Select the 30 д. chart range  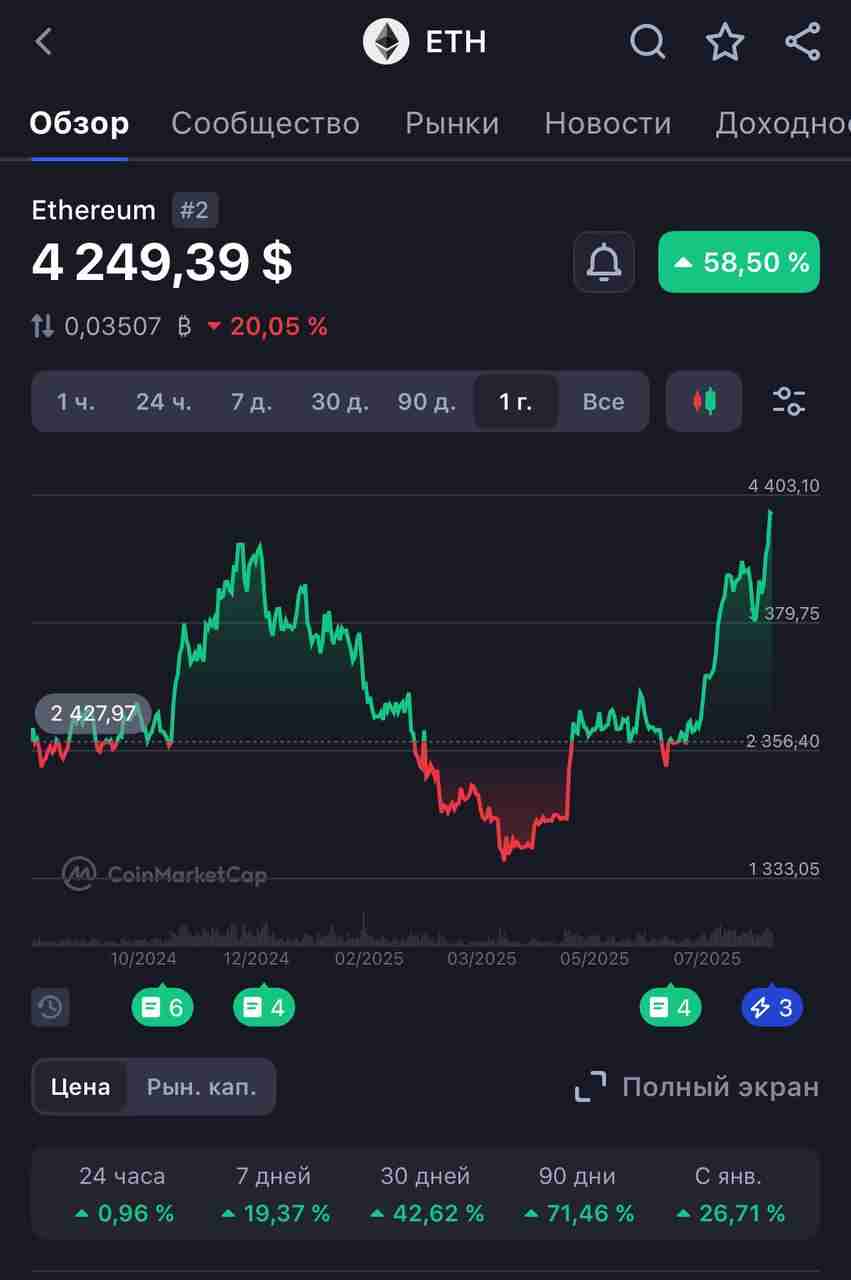[x=340, y=402]
